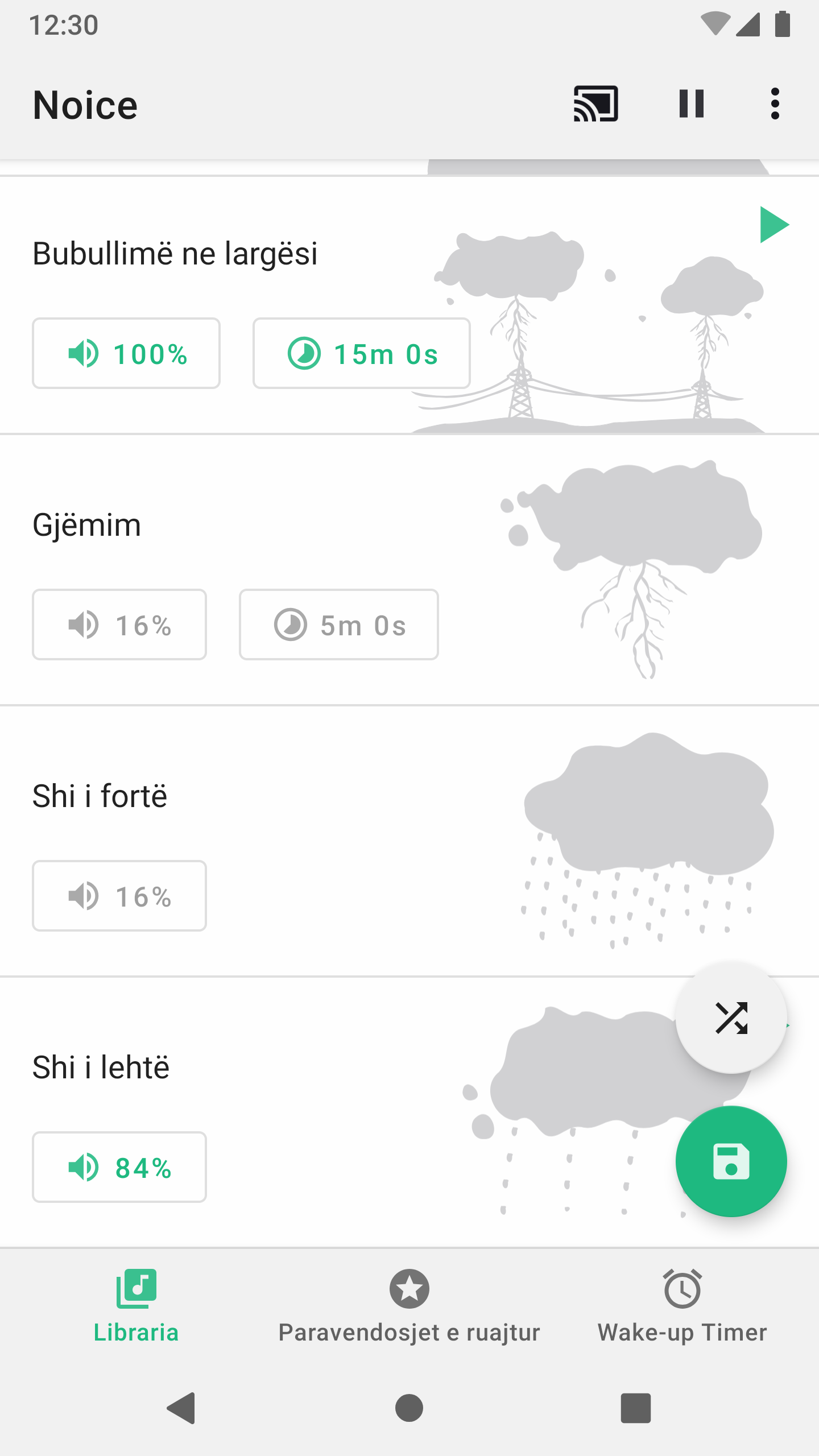819x1456 pixels.
Task: Open the Wake-up Timer tab
Action: (682, 1302)
